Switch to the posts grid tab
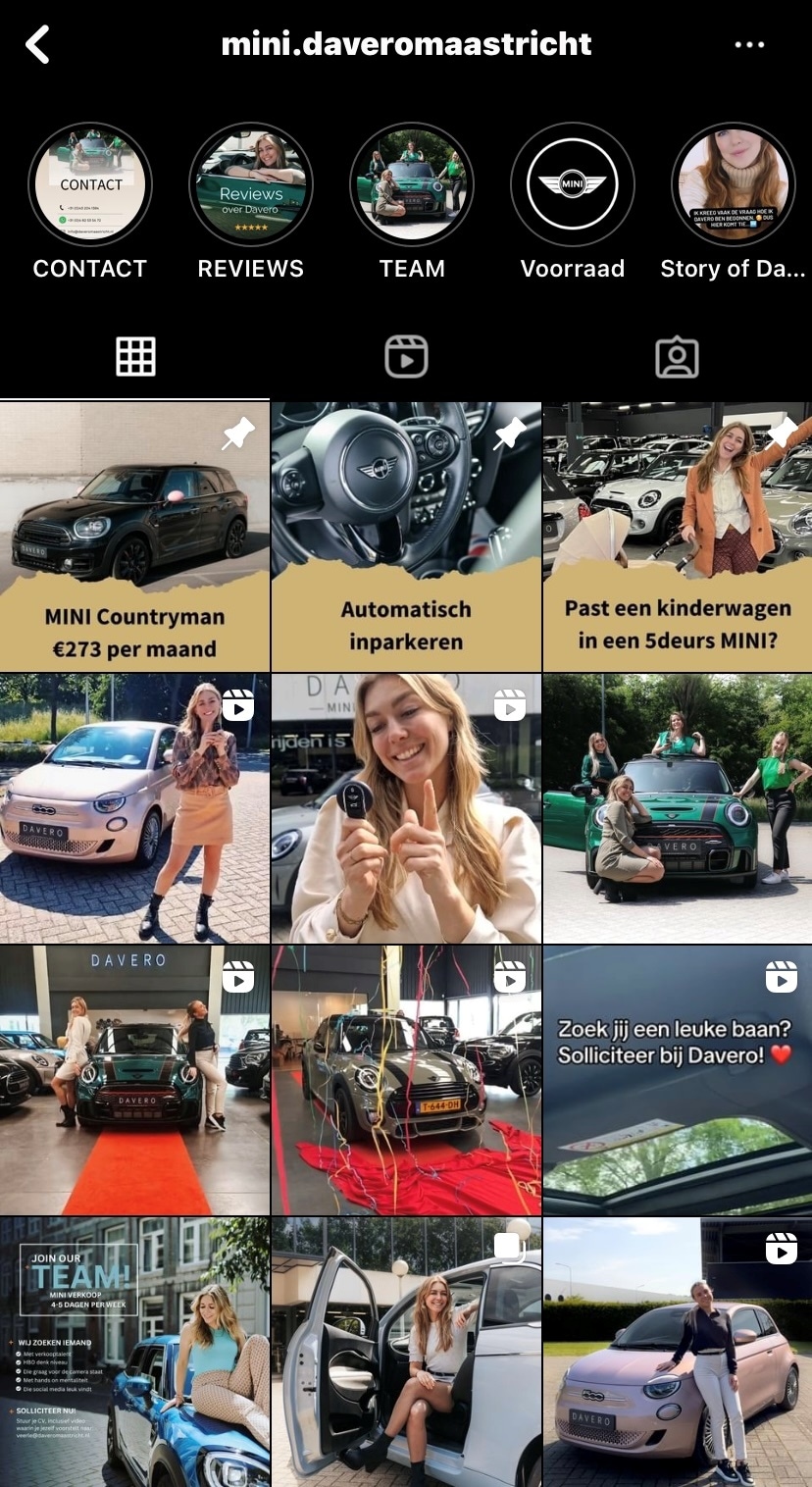812x1487 pixels. [x=135, y=356]
